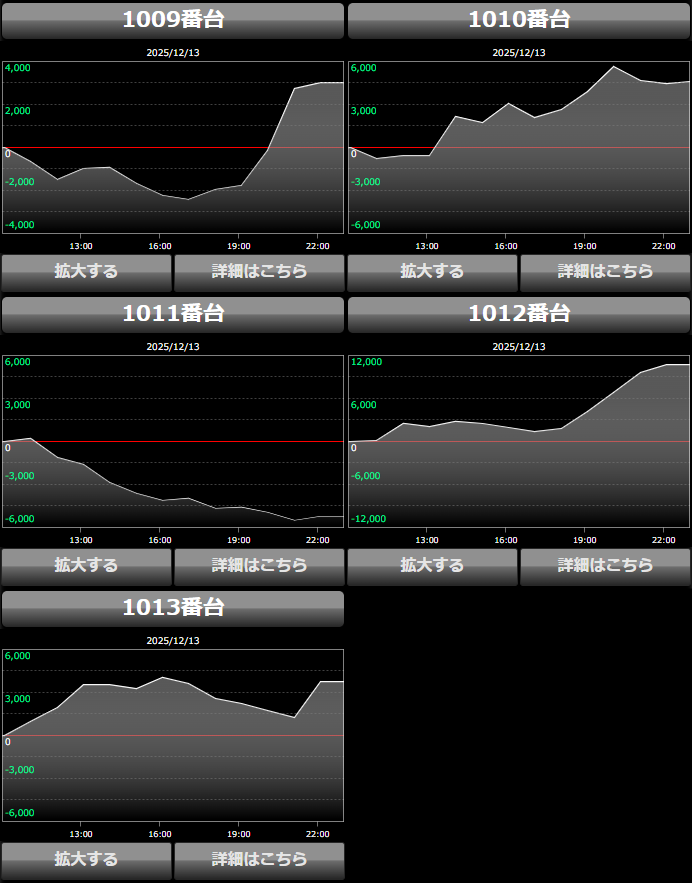Open details link for 1011番台

pyautogui.click(x=259, y=565)
